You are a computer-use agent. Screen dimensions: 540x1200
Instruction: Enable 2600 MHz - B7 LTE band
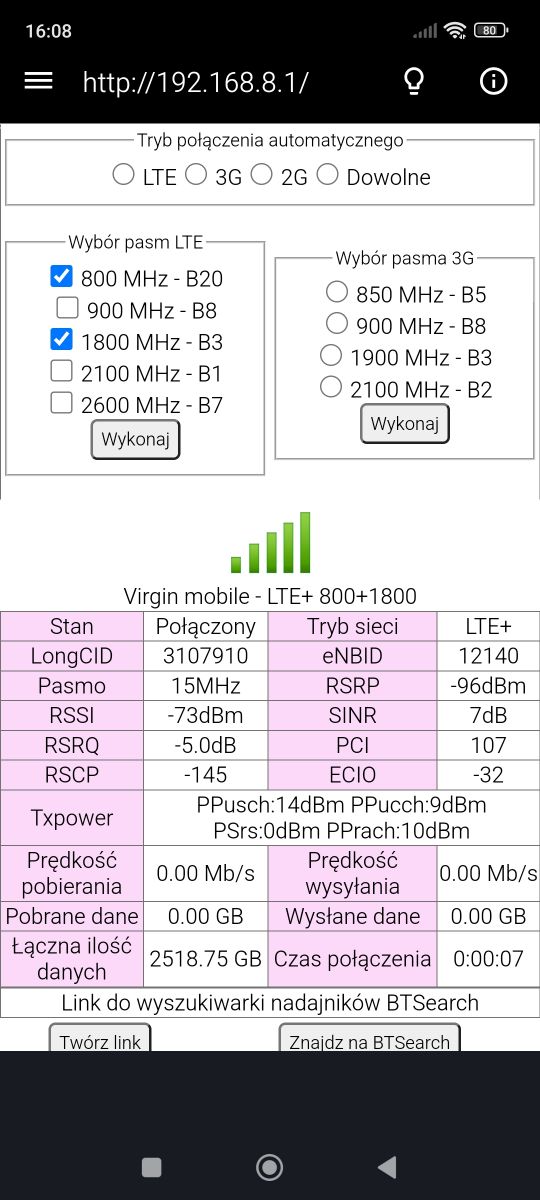click(61, 403)
